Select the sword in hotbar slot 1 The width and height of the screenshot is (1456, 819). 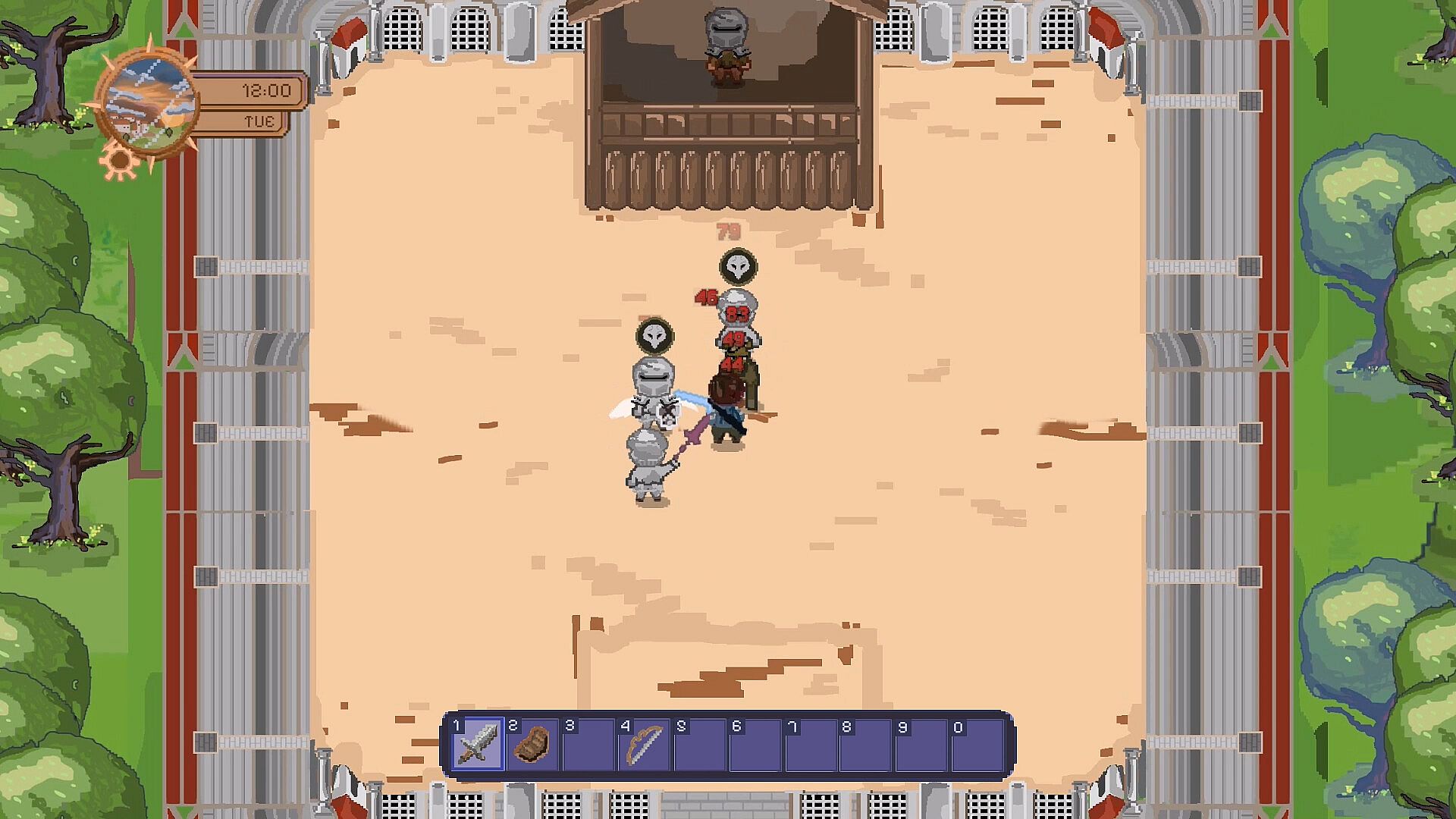pos(478,744)
